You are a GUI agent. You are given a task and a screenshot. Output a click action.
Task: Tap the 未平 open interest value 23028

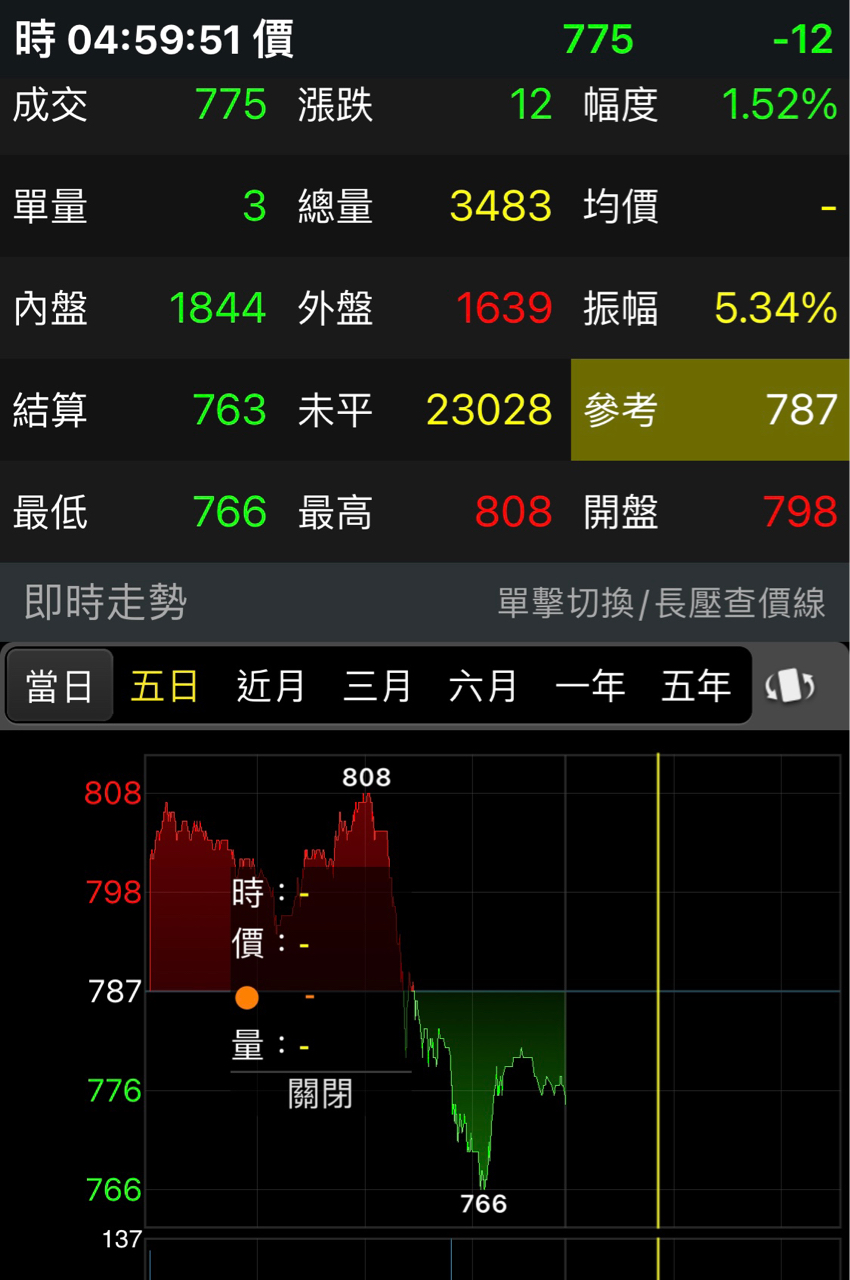coord(488,410)
